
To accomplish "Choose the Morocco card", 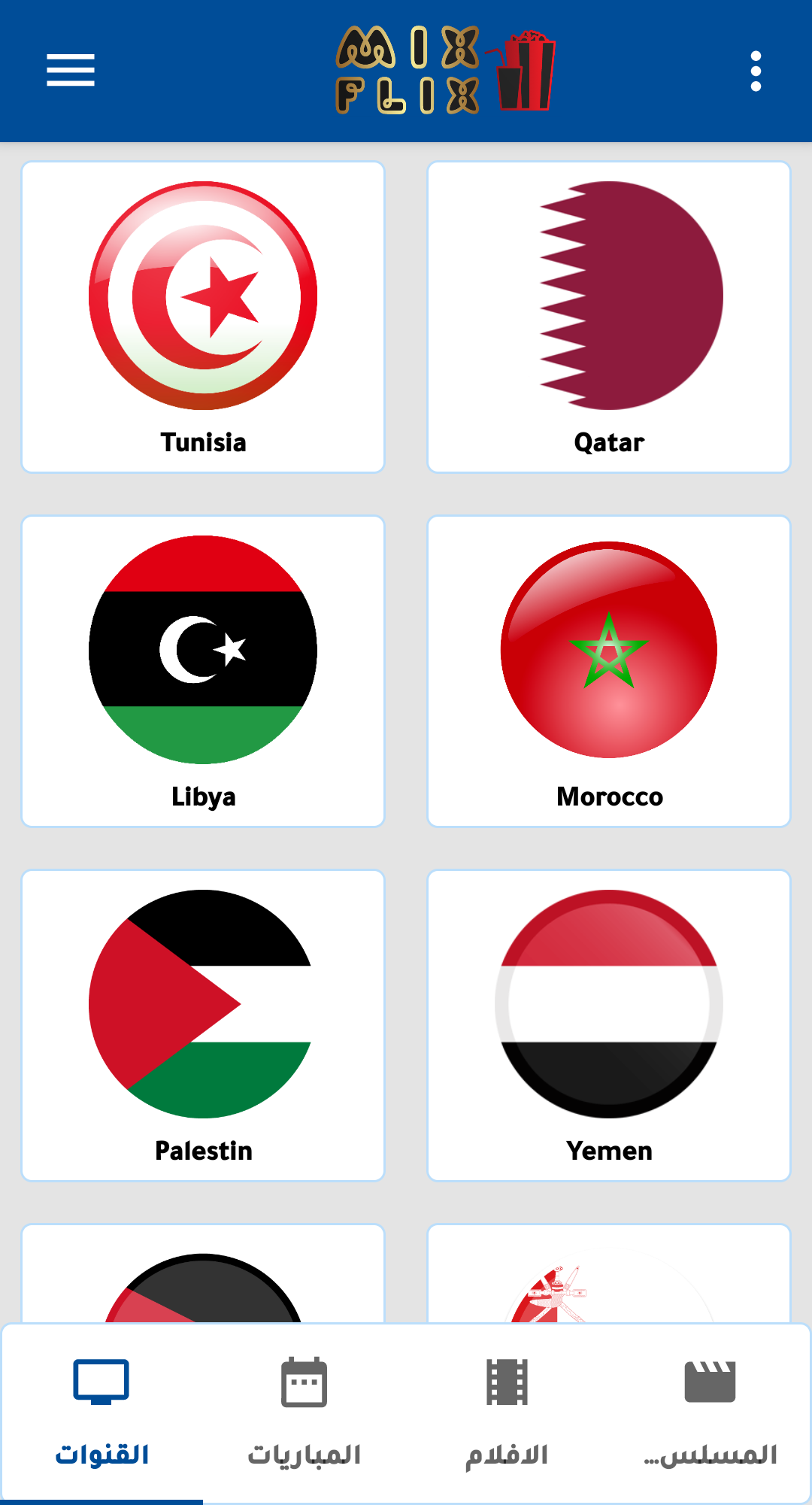I will click(609, 671).
